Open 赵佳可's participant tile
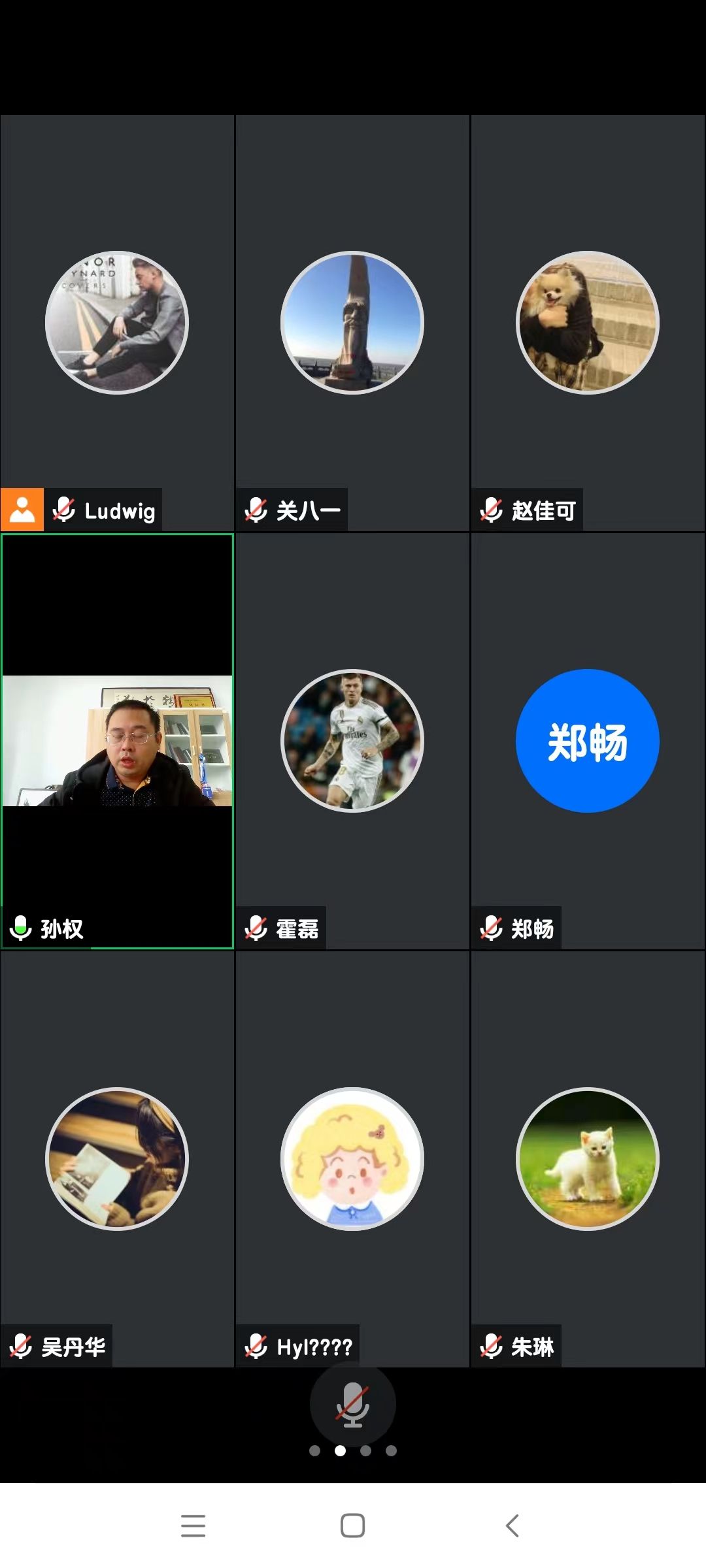Viewport: 706px width, 1568px height. [588, 323]
